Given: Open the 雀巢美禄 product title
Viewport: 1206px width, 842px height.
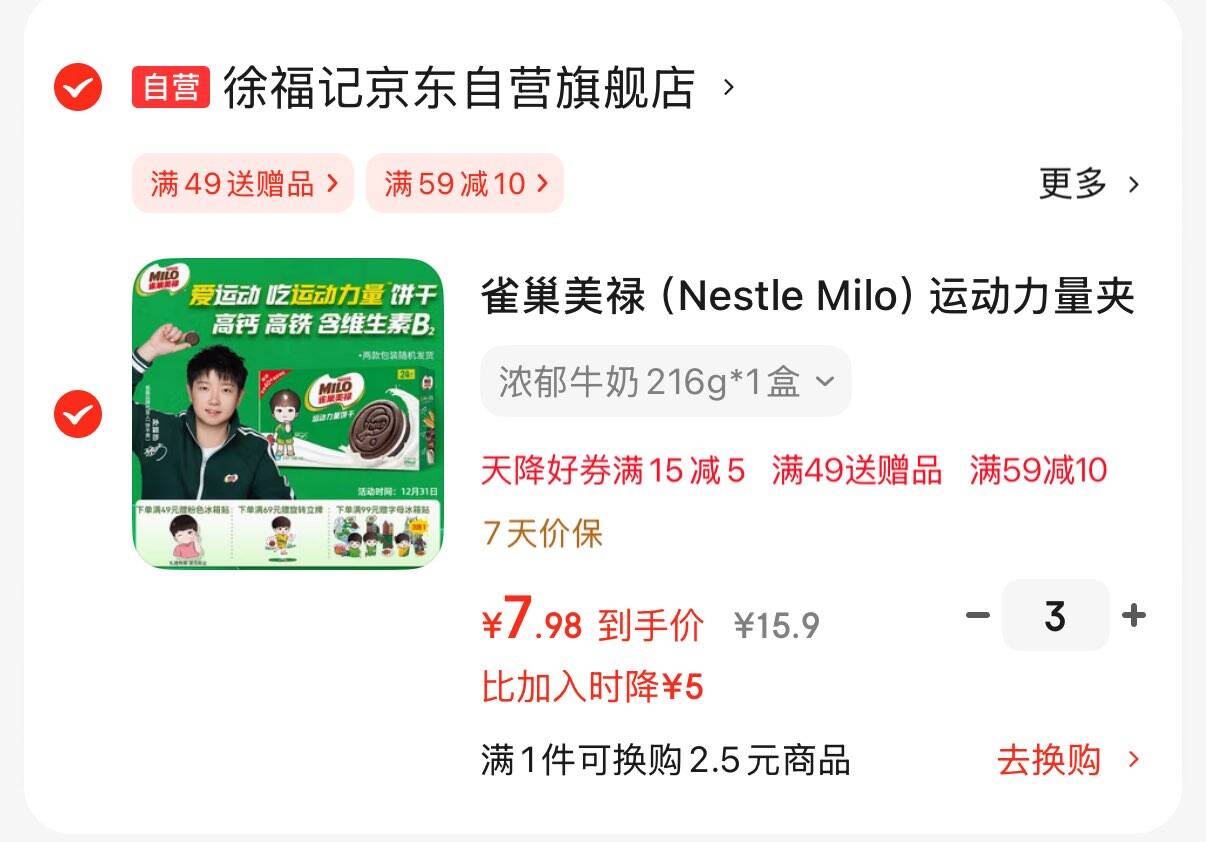Looking at the screenshot, I should coord(808,297).
